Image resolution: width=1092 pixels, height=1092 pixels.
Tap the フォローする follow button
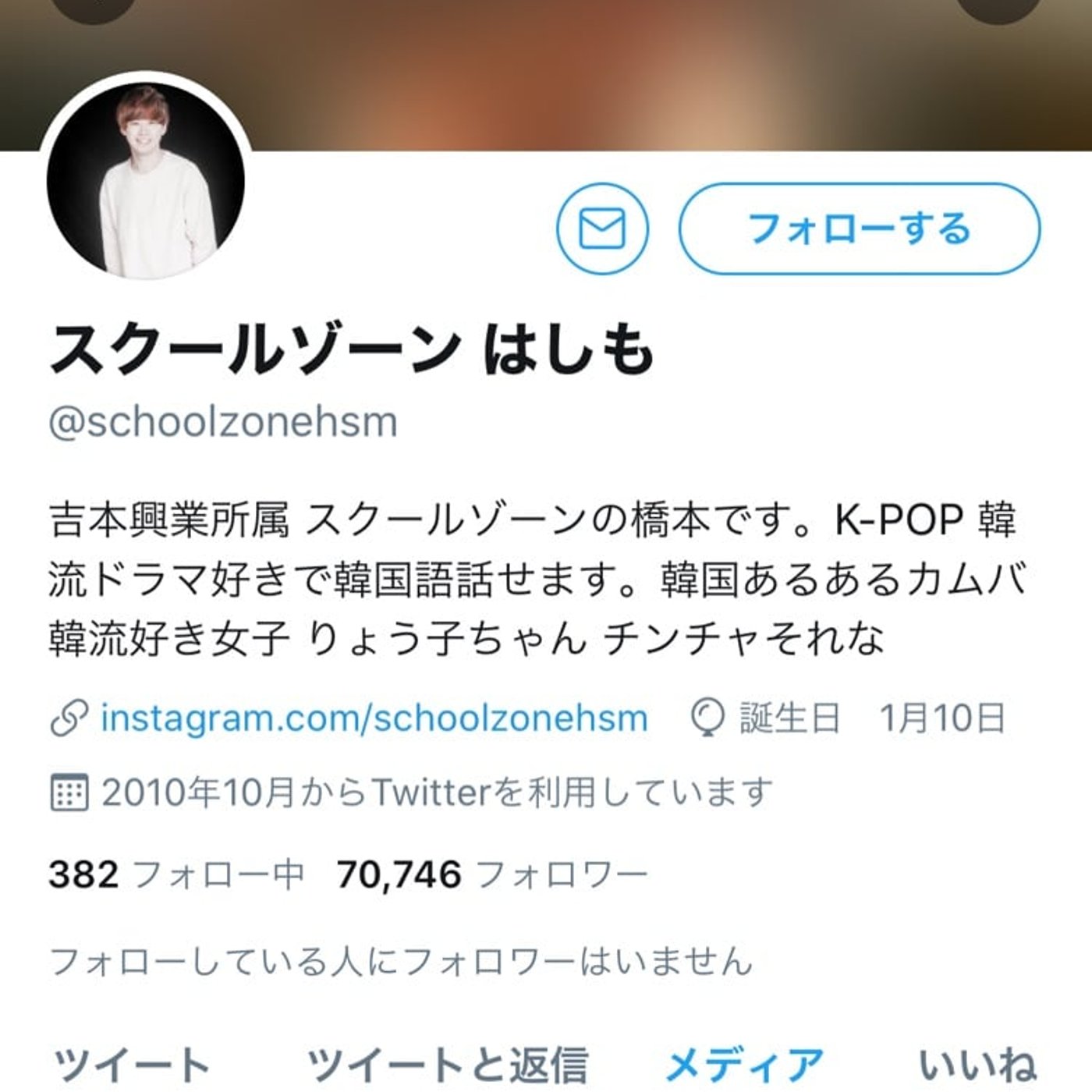tap(859, 229)
